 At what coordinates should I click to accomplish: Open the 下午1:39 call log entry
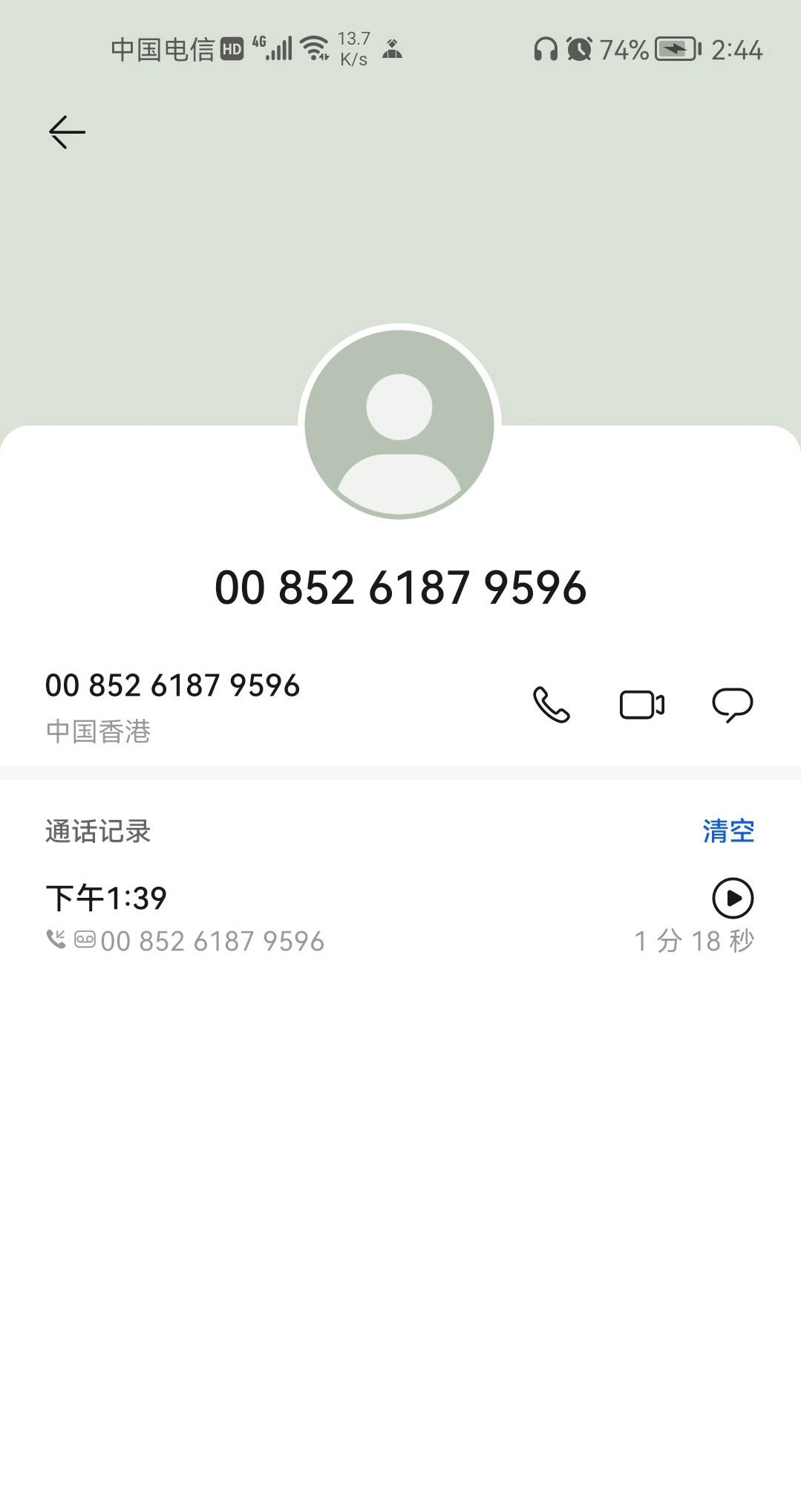pyautogui.click(x=400, y=918)
